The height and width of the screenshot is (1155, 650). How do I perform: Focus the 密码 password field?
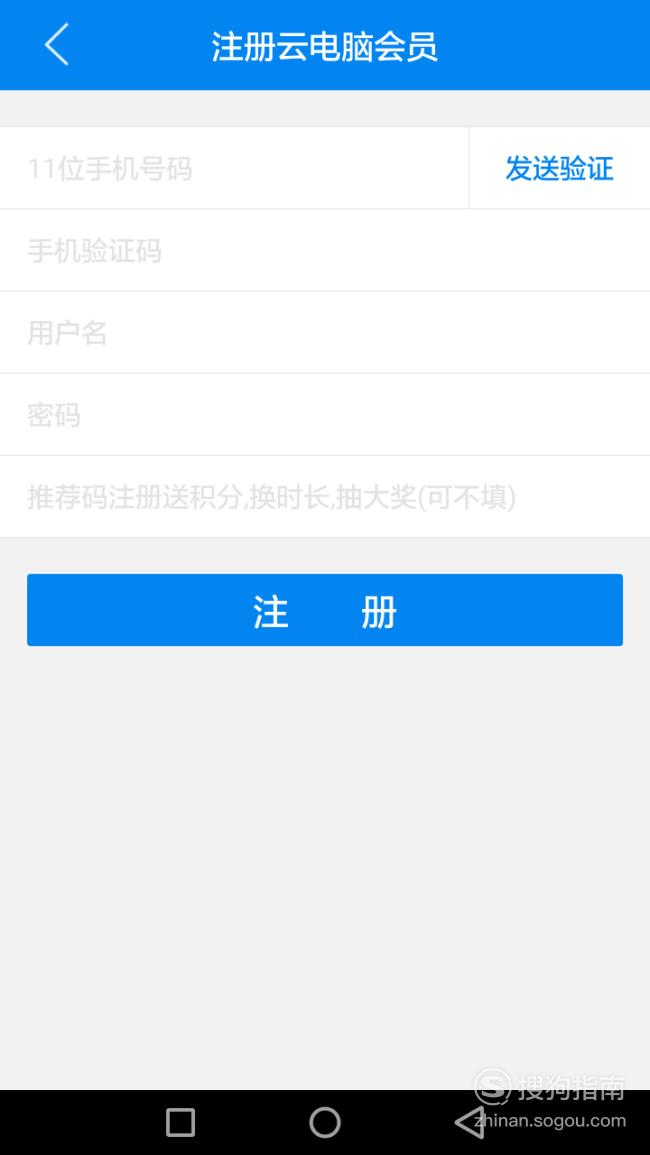tap(325, 415)
